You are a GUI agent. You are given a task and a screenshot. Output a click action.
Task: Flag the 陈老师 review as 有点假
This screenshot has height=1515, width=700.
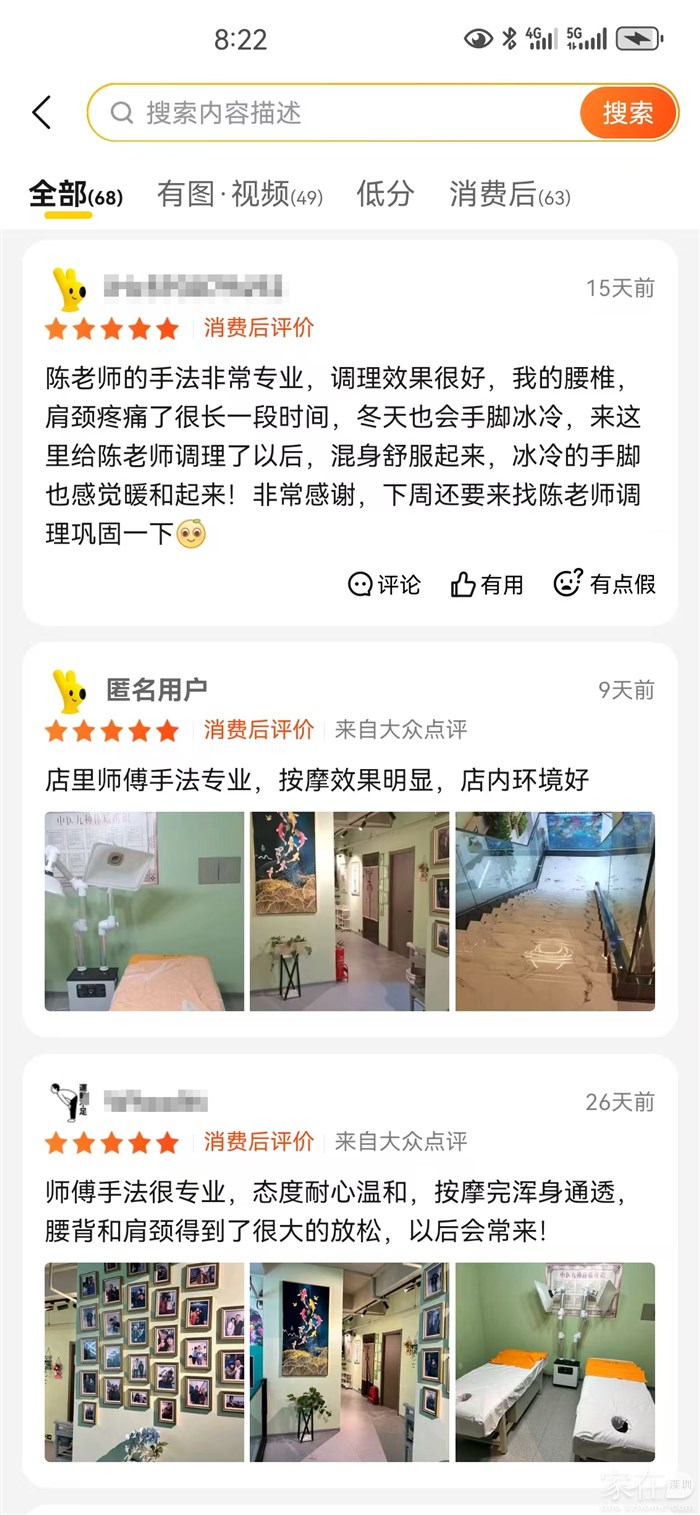(x=605, y=584)
